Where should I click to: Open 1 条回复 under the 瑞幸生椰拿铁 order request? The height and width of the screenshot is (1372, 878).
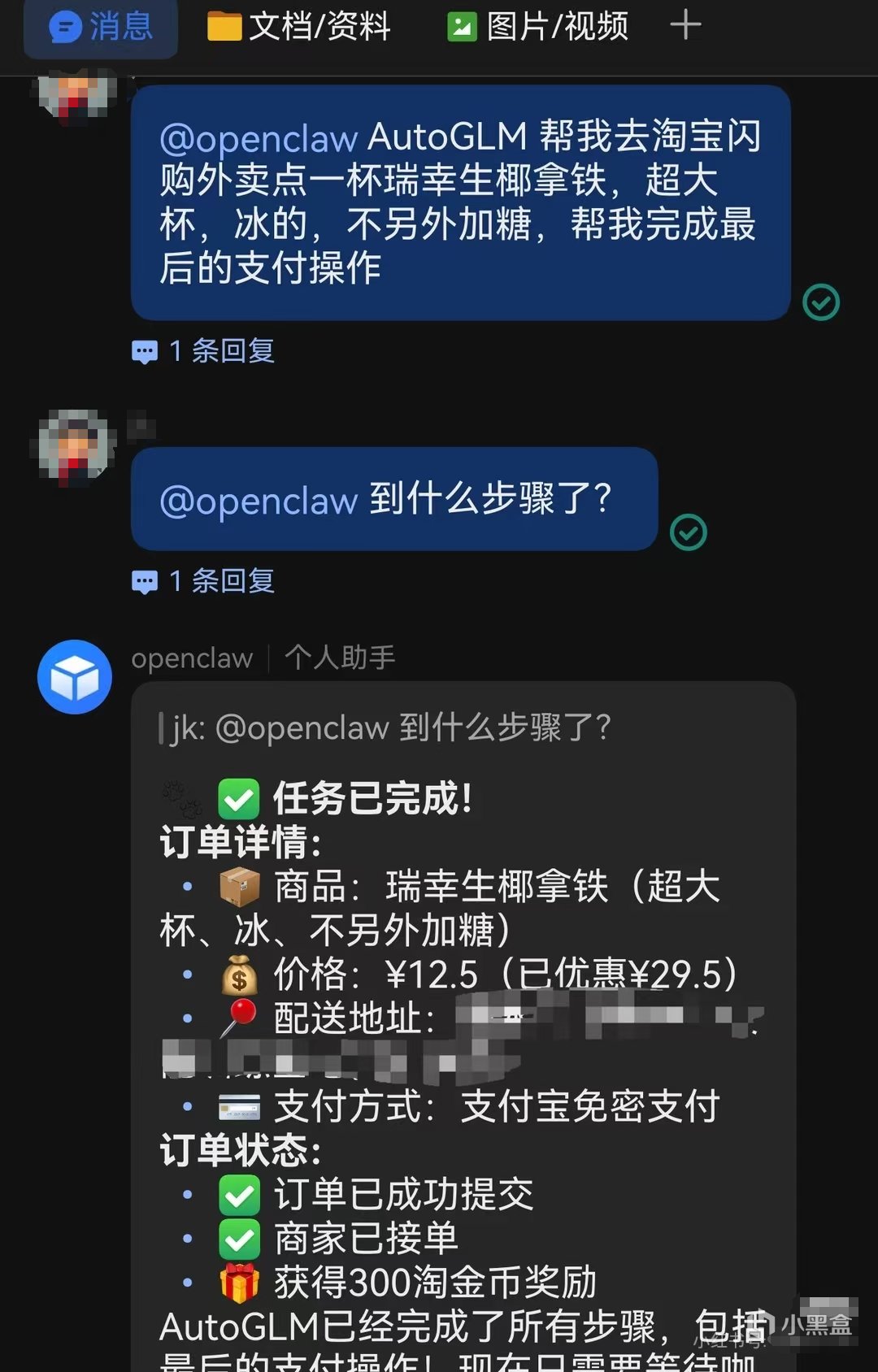coord(204,351)
